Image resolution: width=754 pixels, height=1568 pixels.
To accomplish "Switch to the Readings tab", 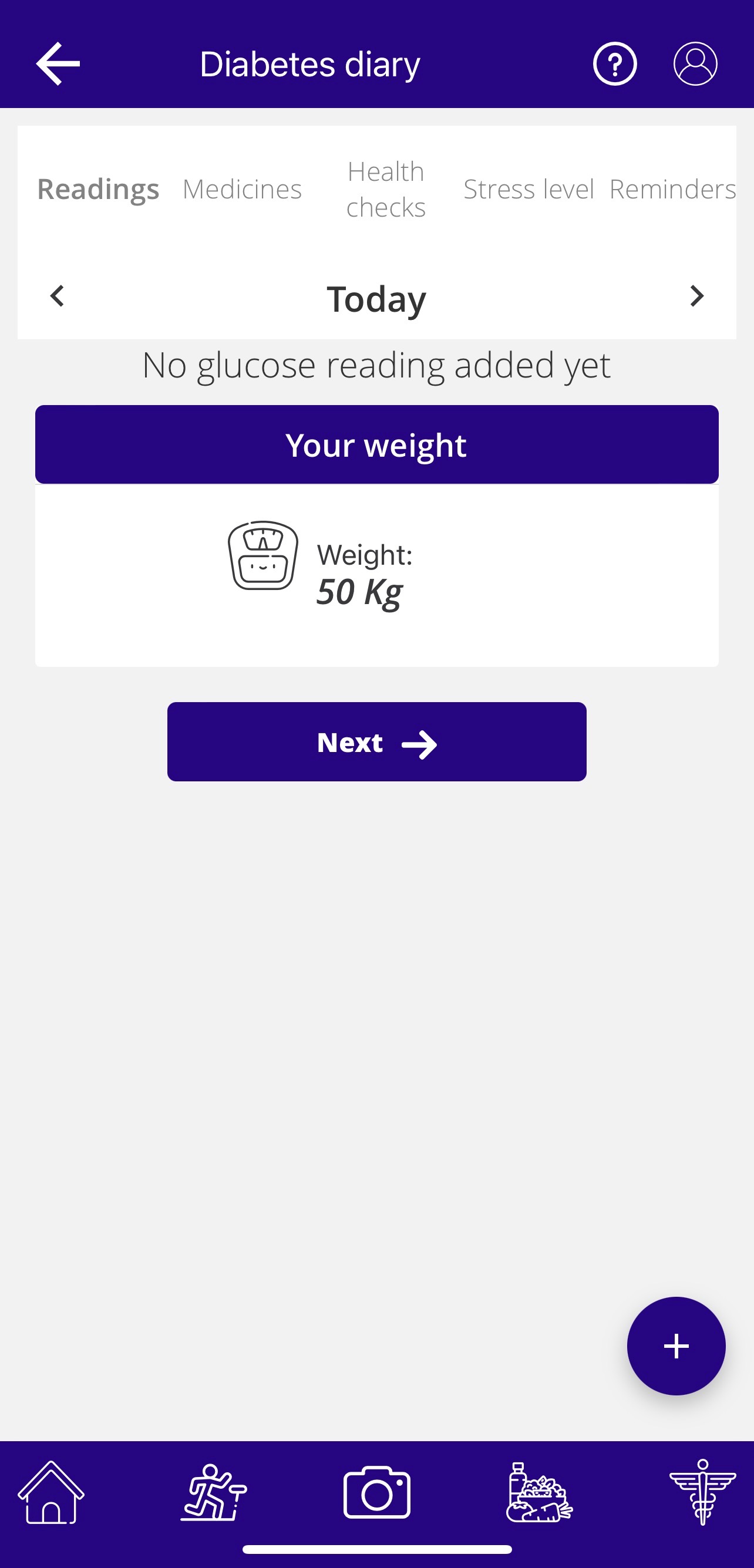I will pyautogui.click(x=98, y=189).
